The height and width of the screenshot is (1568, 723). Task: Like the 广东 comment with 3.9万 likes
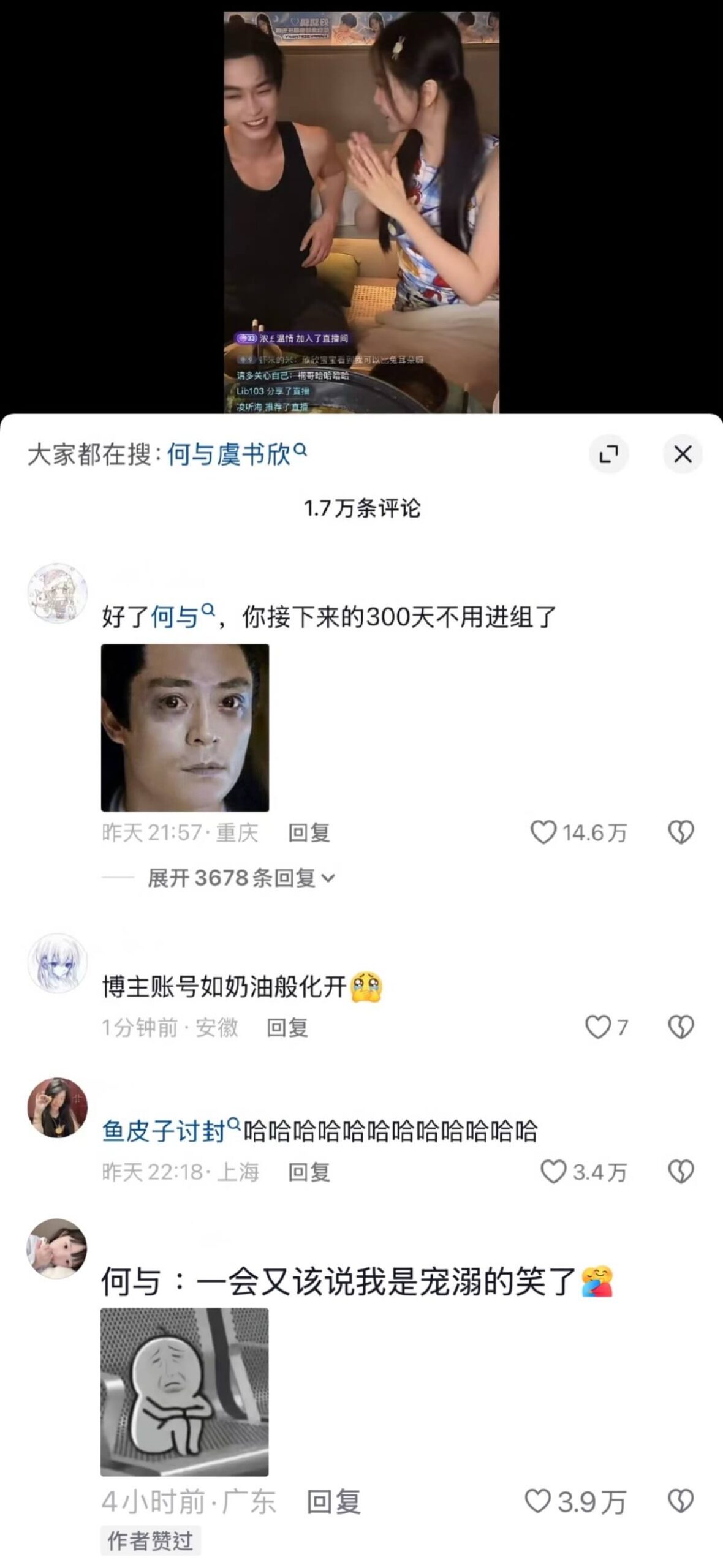click(x=538, y=1501)
